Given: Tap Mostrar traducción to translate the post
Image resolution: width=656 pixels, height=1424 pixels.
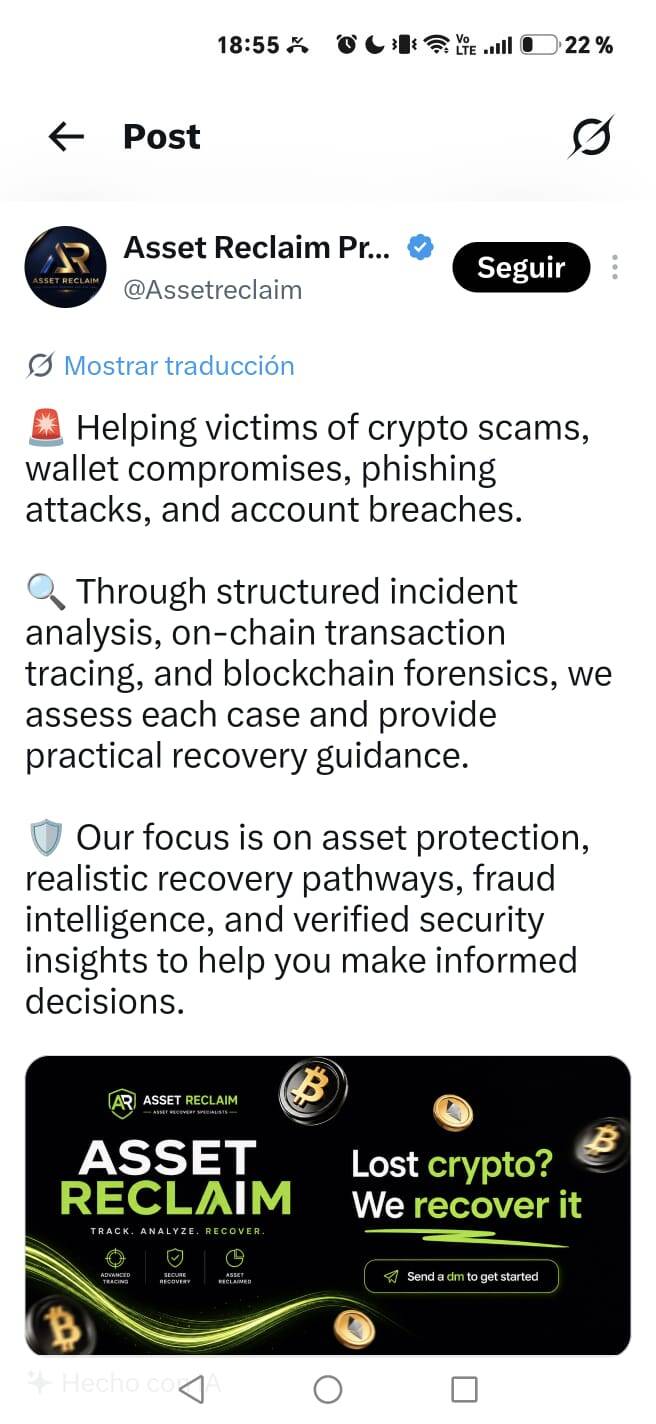Looking at the screenshot, I should pos(179,366).
